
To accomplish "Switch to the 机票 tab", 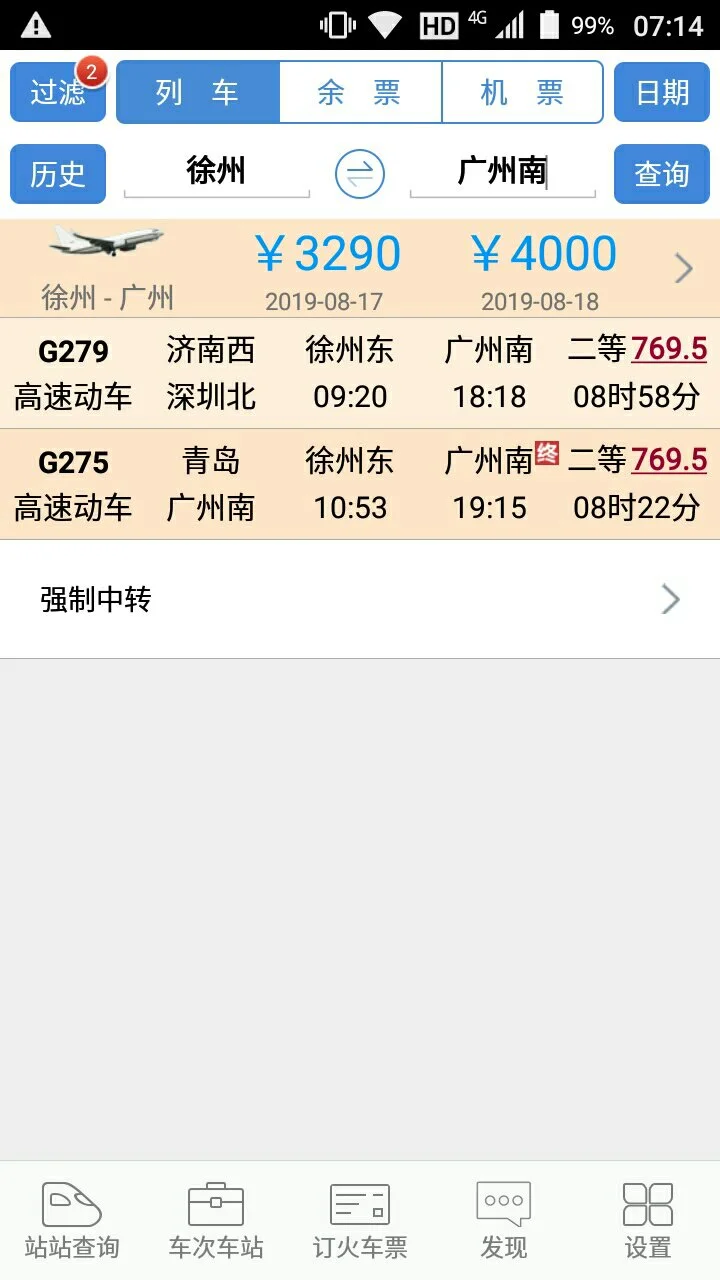I will 521,91.
